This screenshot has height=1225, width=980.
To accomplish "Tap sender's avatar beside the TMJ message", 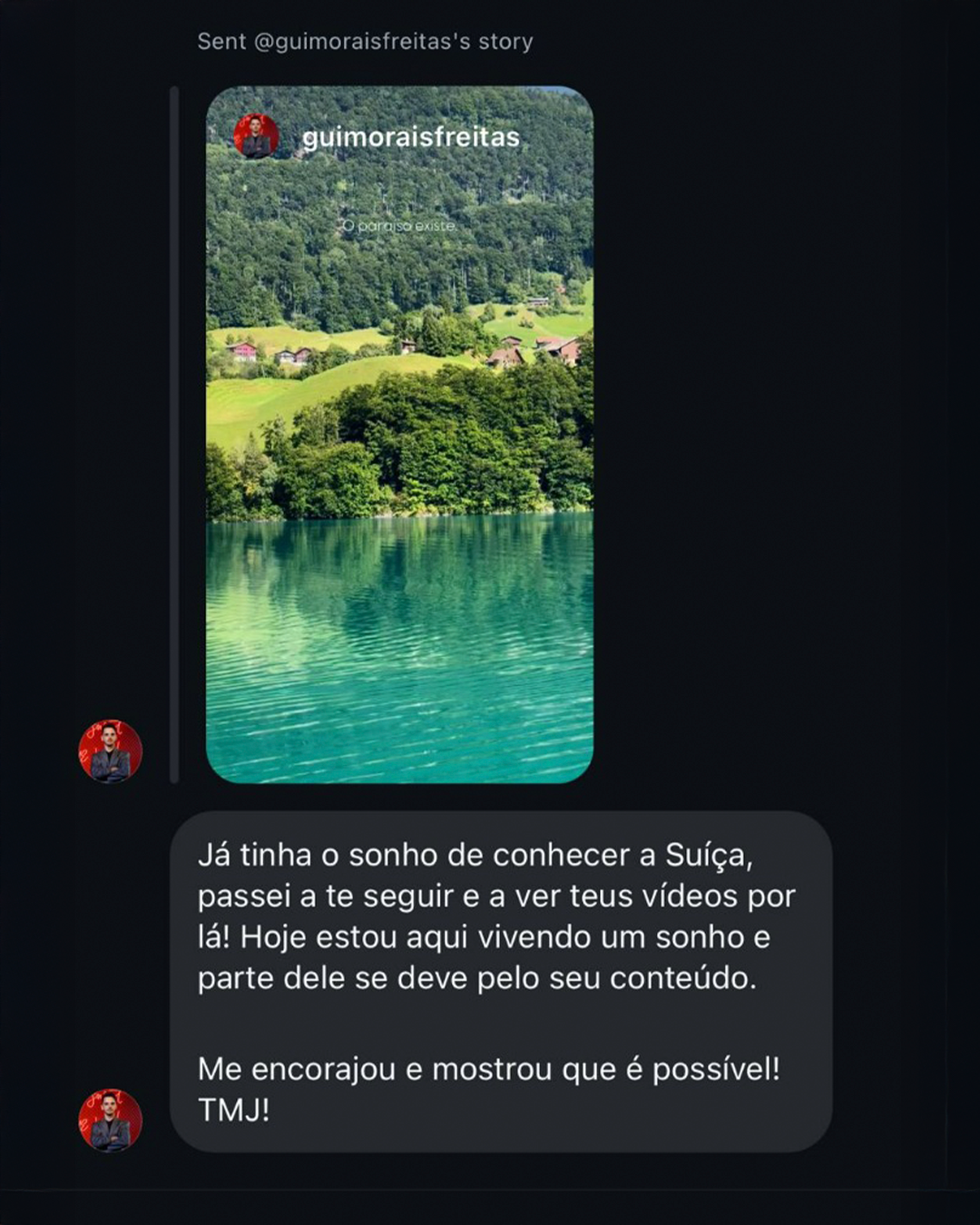I will (x=111, y=1121).
